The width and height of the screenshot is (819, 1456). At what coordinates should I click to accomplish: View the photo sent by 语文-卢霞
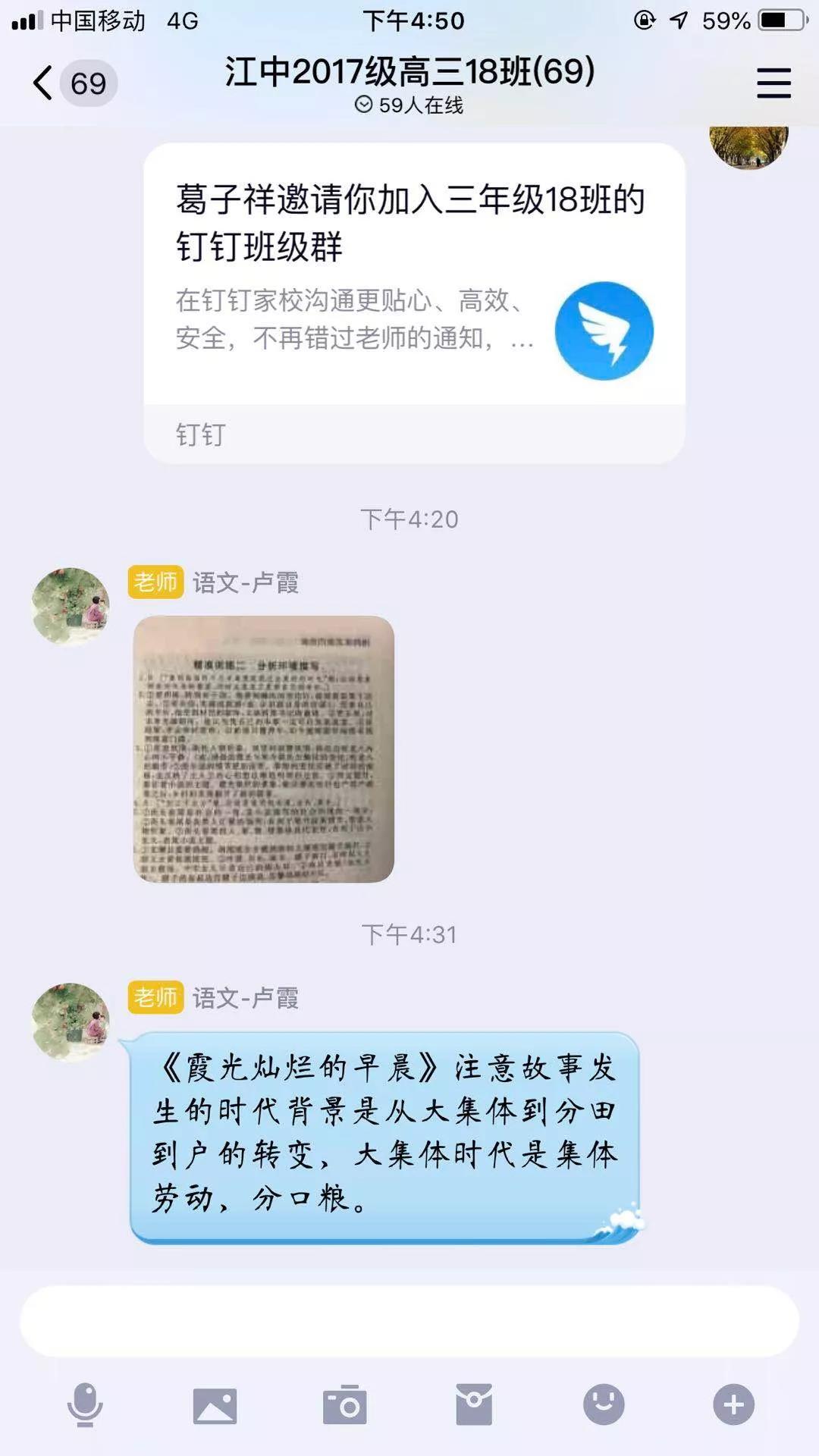[263, 748]
